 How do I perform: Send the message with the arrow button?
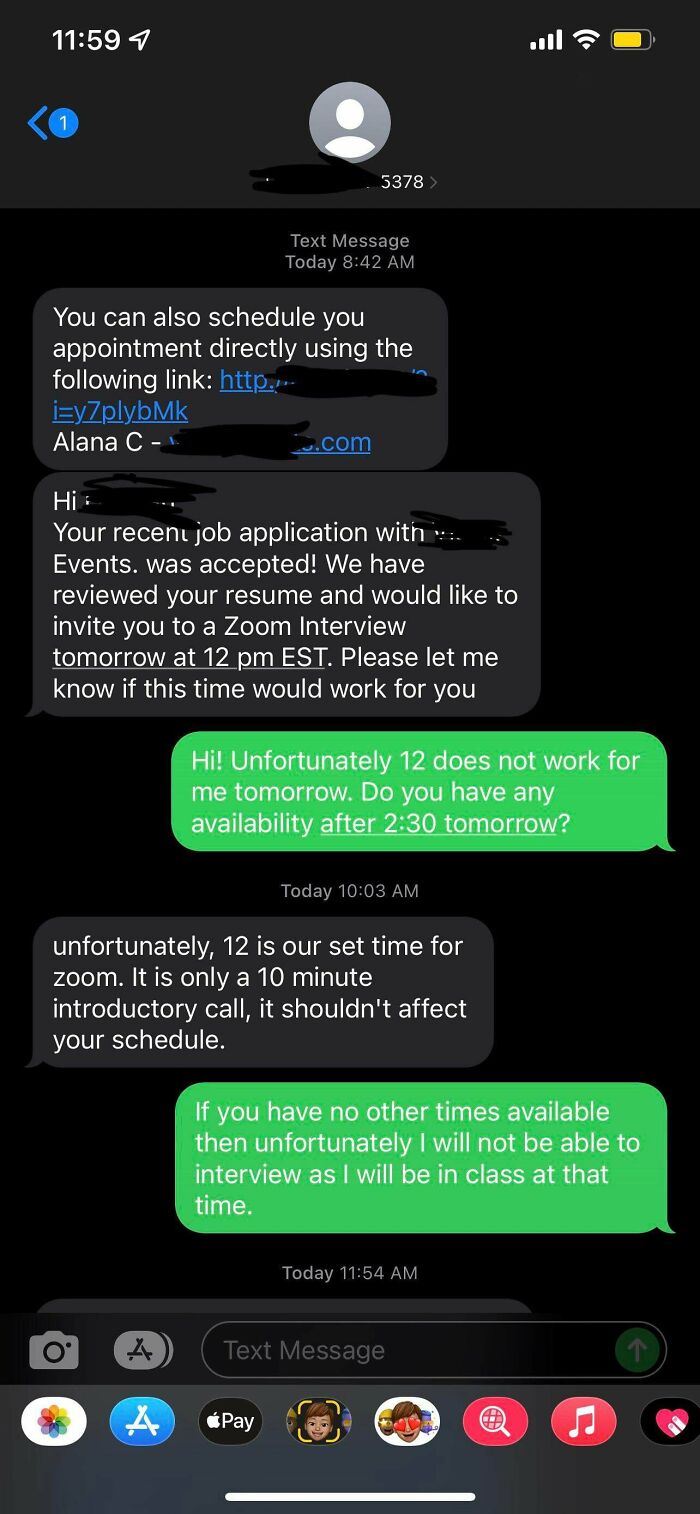637,1351
